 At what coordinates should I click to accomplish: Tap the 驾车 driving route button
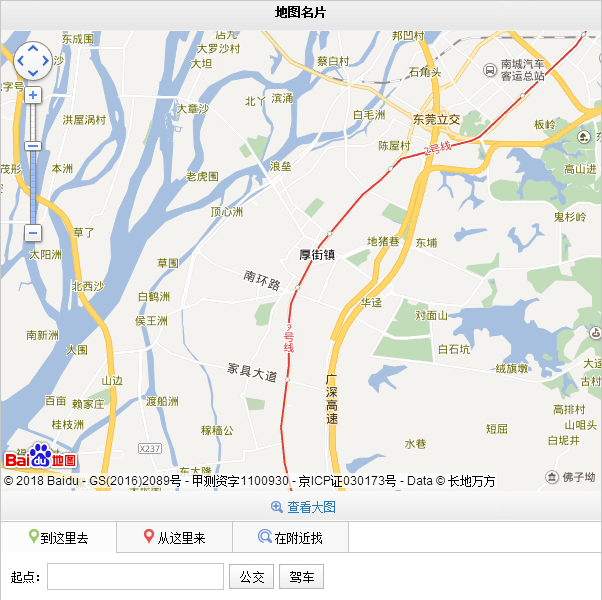tap(301, 577)
